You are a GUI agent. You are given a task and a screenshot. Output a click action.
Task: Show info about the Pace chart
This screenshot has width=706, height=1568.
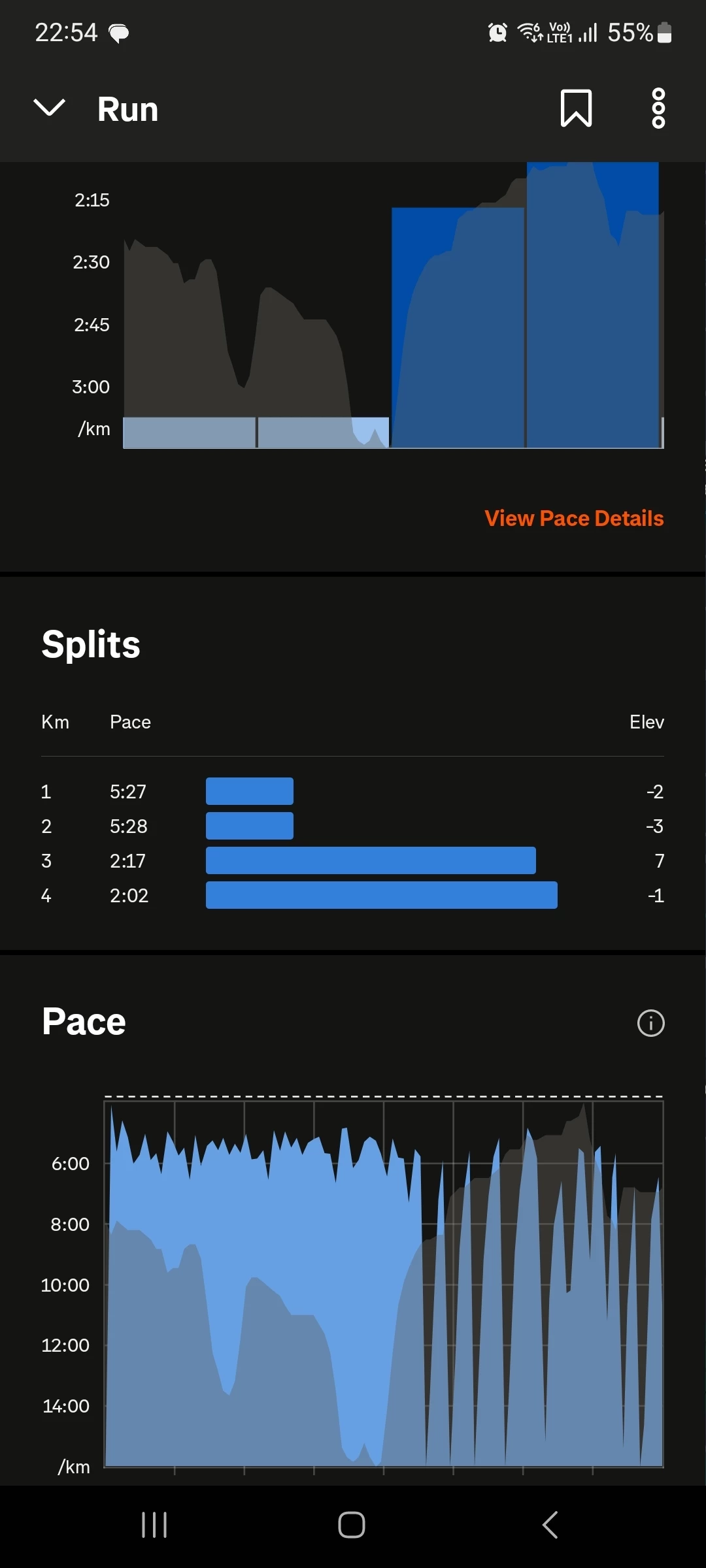[x=650, y=1023]
